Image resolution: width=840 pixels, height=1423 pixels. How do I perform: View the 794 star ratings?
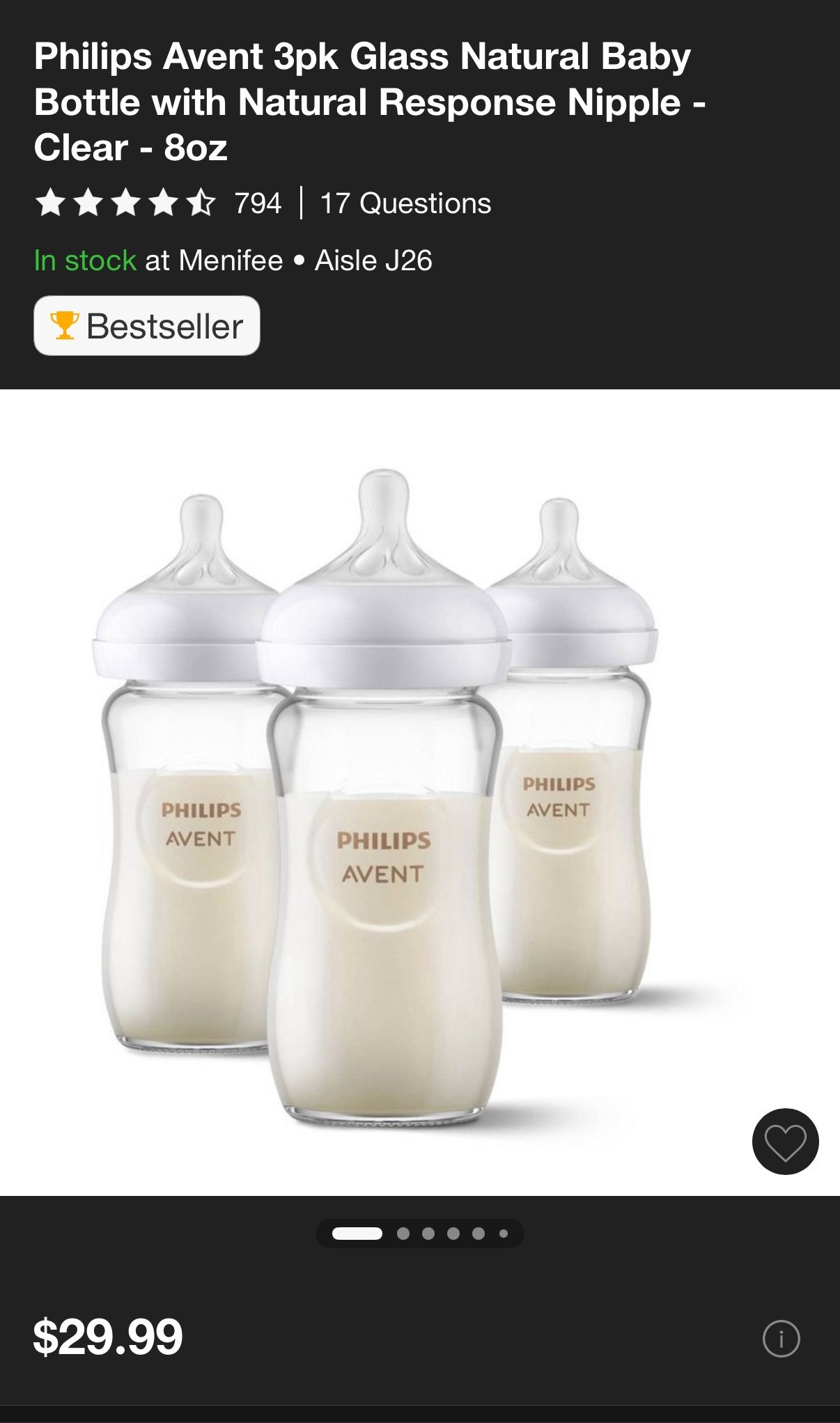click(x=157, y=203)
